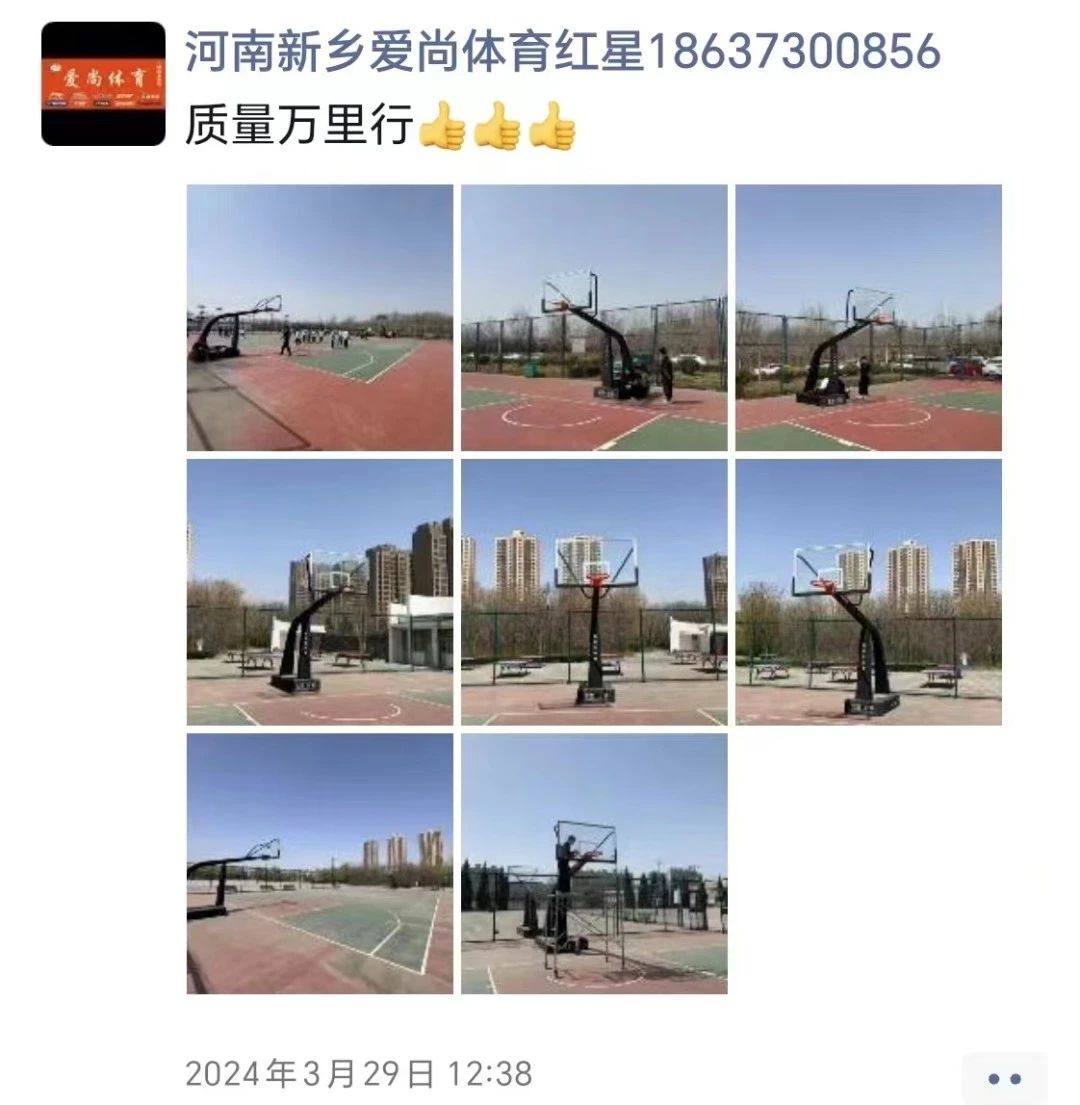Image resolution: width=1080 pixels, height=1105 pixels.
Task: View photo of worker on scaffold at hoop
Action: tap(594, 864)
